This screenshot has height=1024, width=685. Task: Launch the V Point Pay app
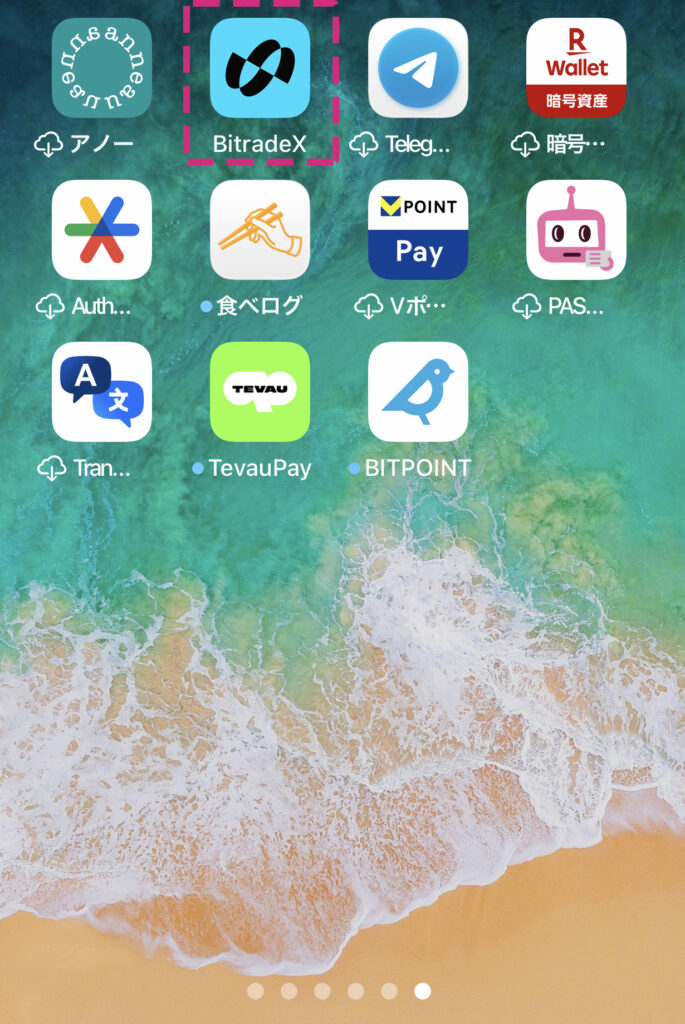(418, 230)
